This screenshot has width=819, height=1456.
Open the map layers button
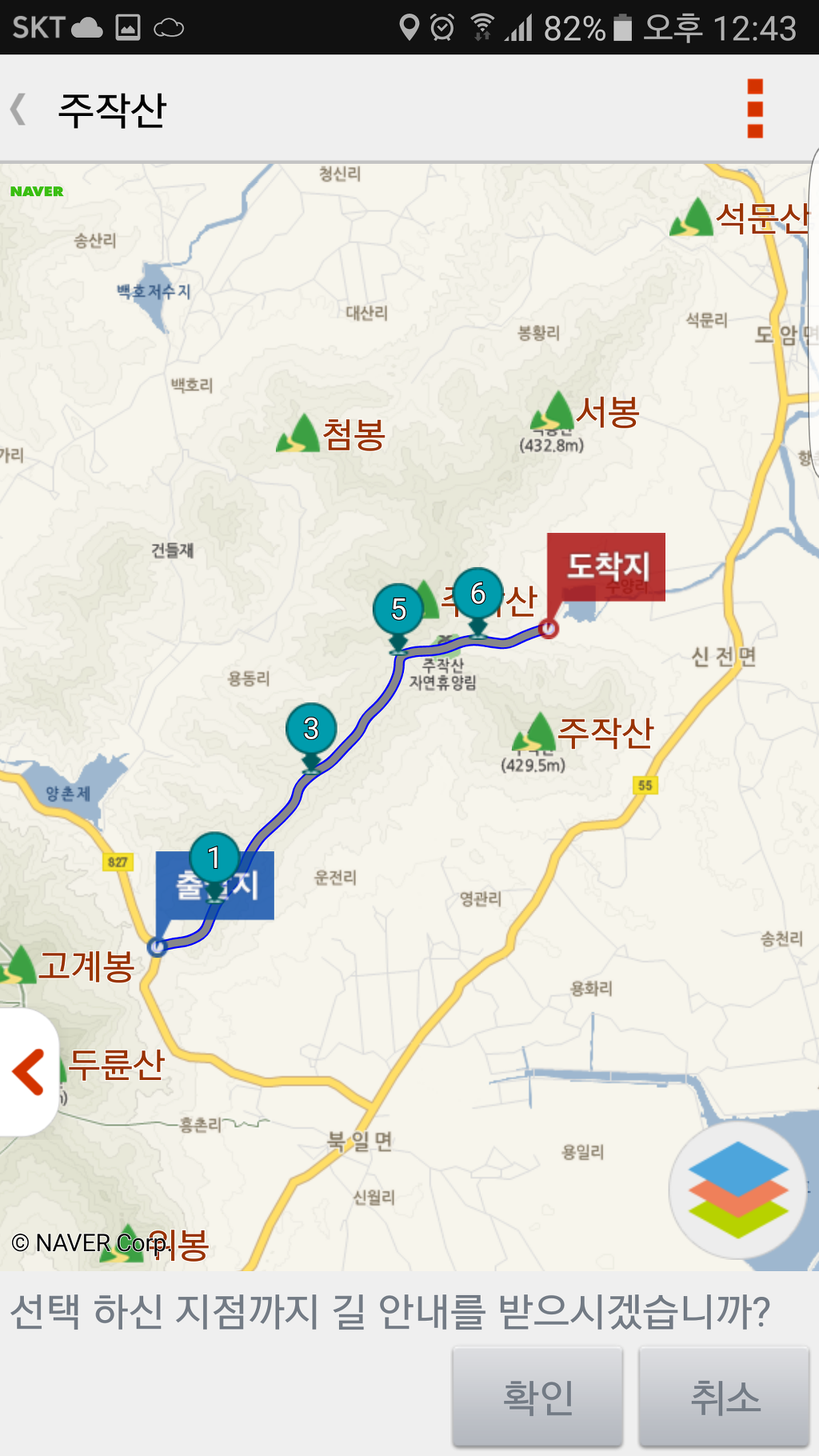(737, 1190)
